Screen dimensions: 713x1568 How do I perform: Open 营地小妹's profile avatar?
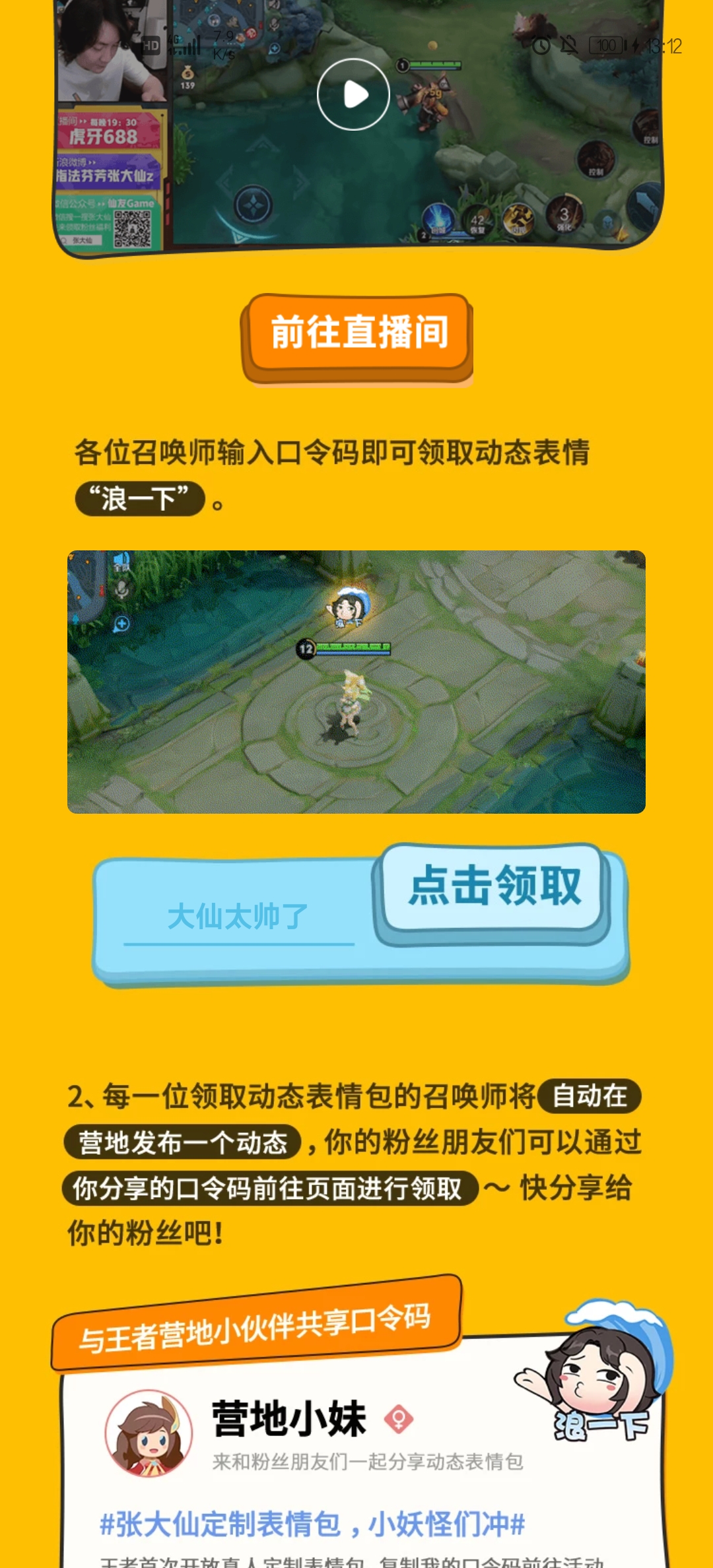tap(149, 1433)
